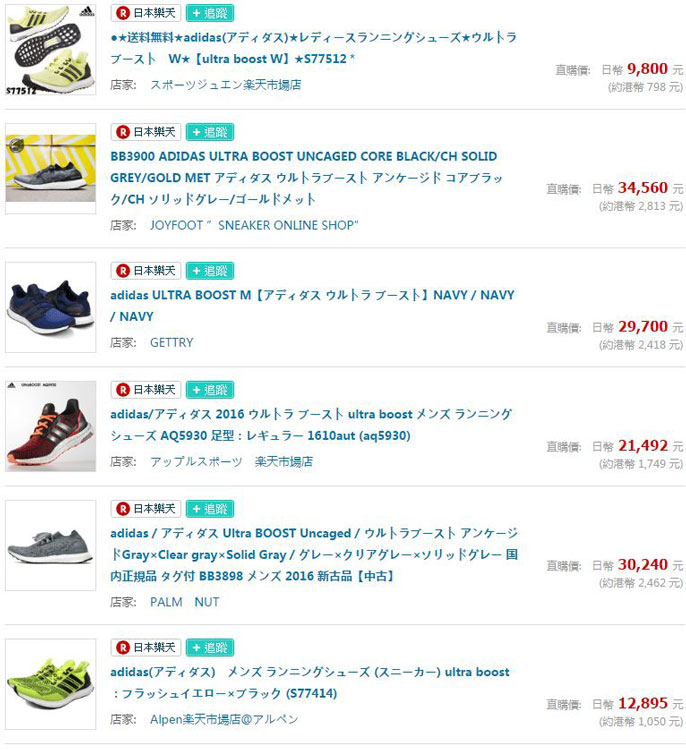Open shop スポーツジュエン楽天市場店
The width and height of the screenshot is (686, 750).
(226, 85)
